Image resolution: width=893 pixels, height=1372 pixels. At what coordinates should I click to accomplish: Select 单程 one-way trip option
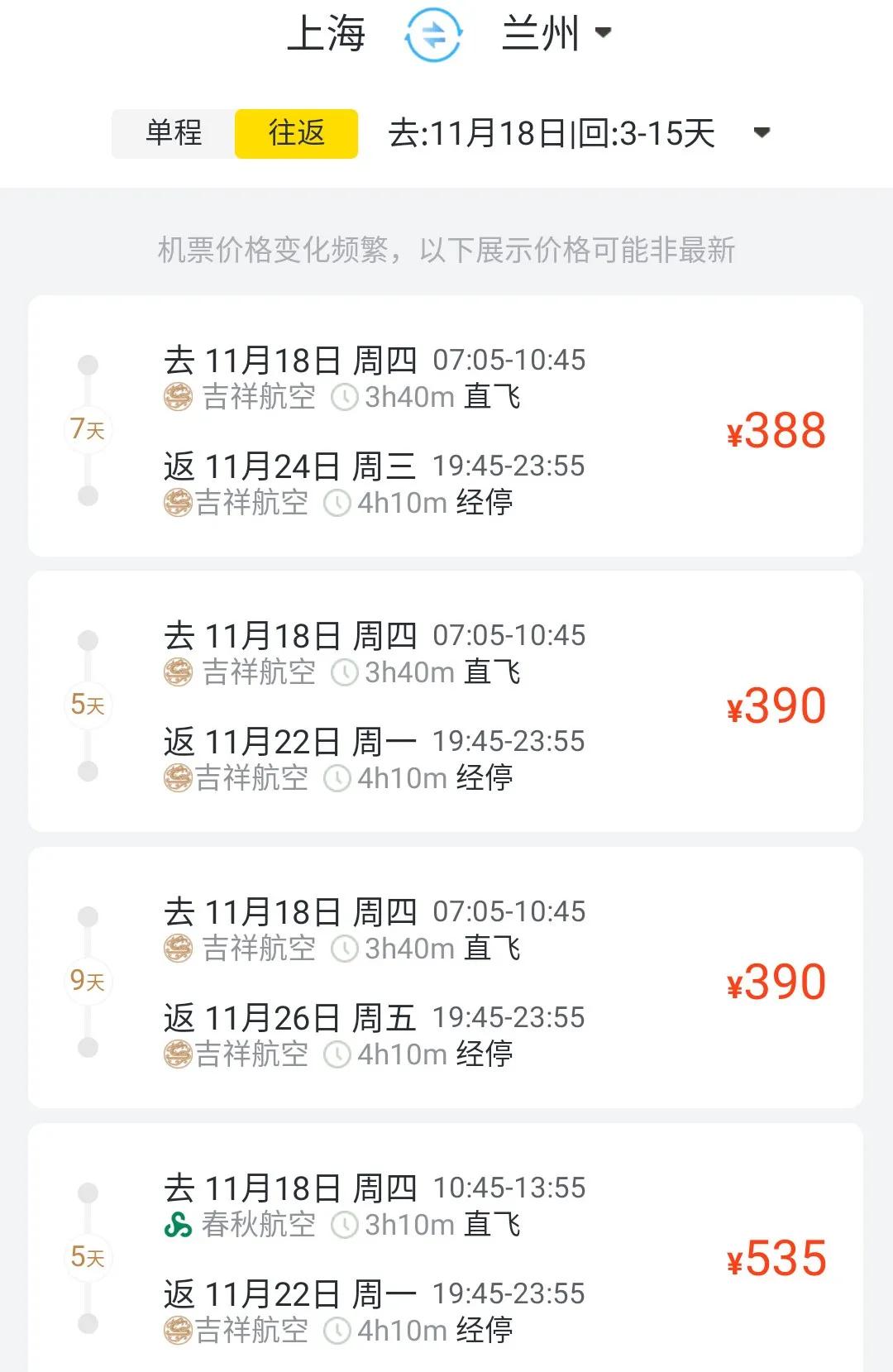coord(174,133)
